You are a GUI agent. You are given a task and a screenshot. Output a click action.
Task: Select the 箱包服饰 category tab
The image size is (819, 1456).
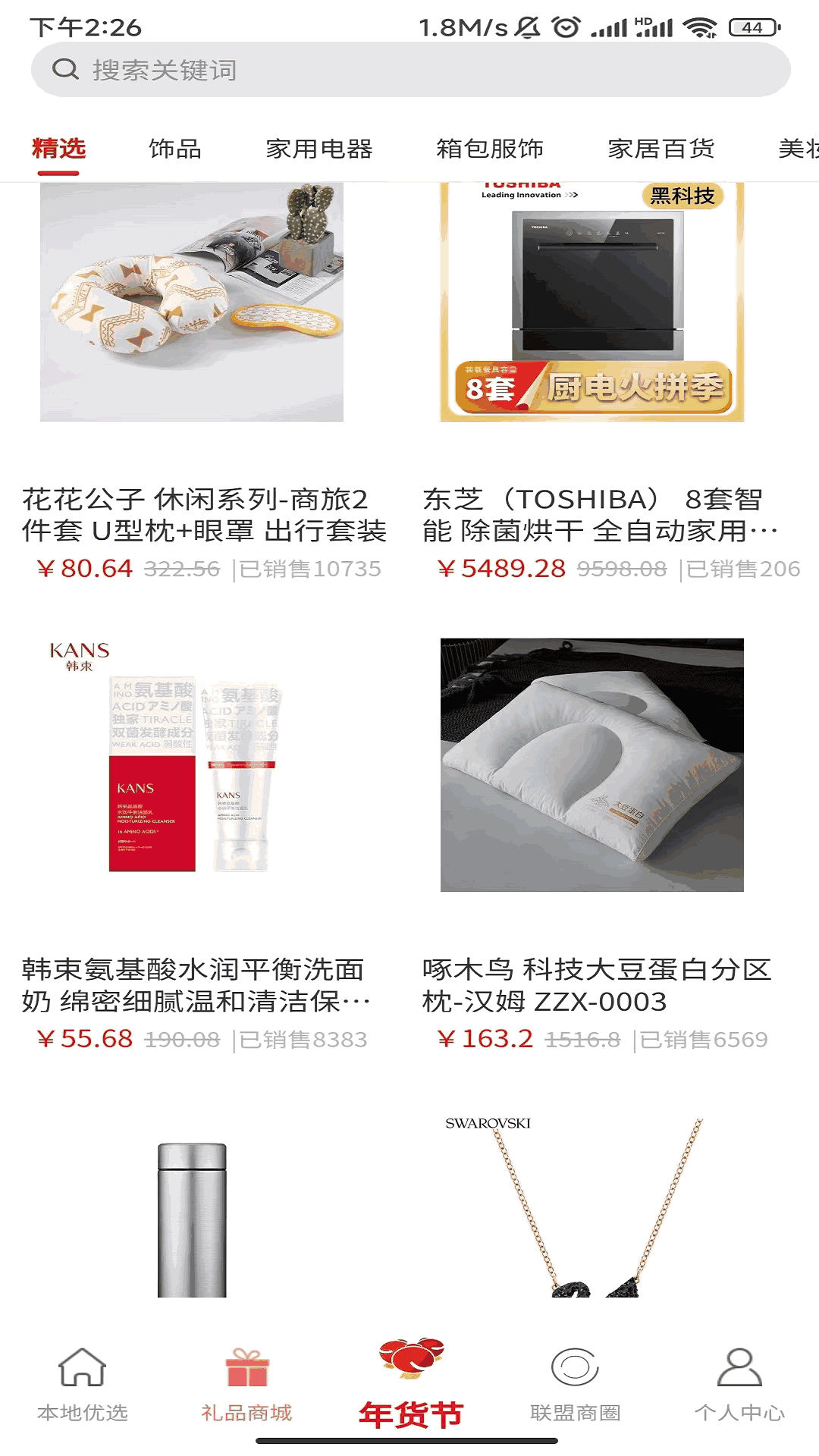[x=490, y=149]
